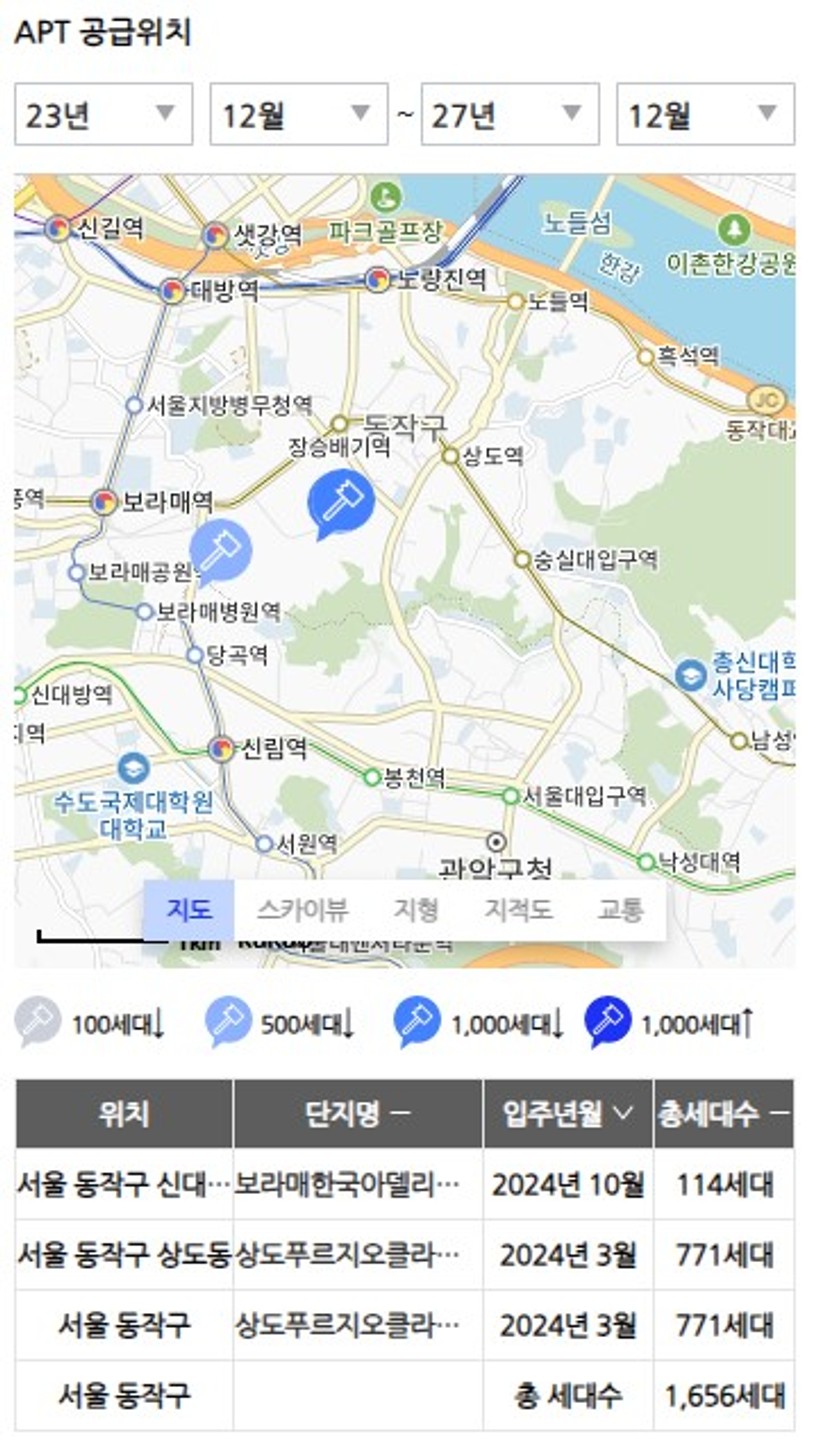The image size is (827, 1452).
Task: Sort table by 입주년월 column
Action: [x=567, y=1114]
